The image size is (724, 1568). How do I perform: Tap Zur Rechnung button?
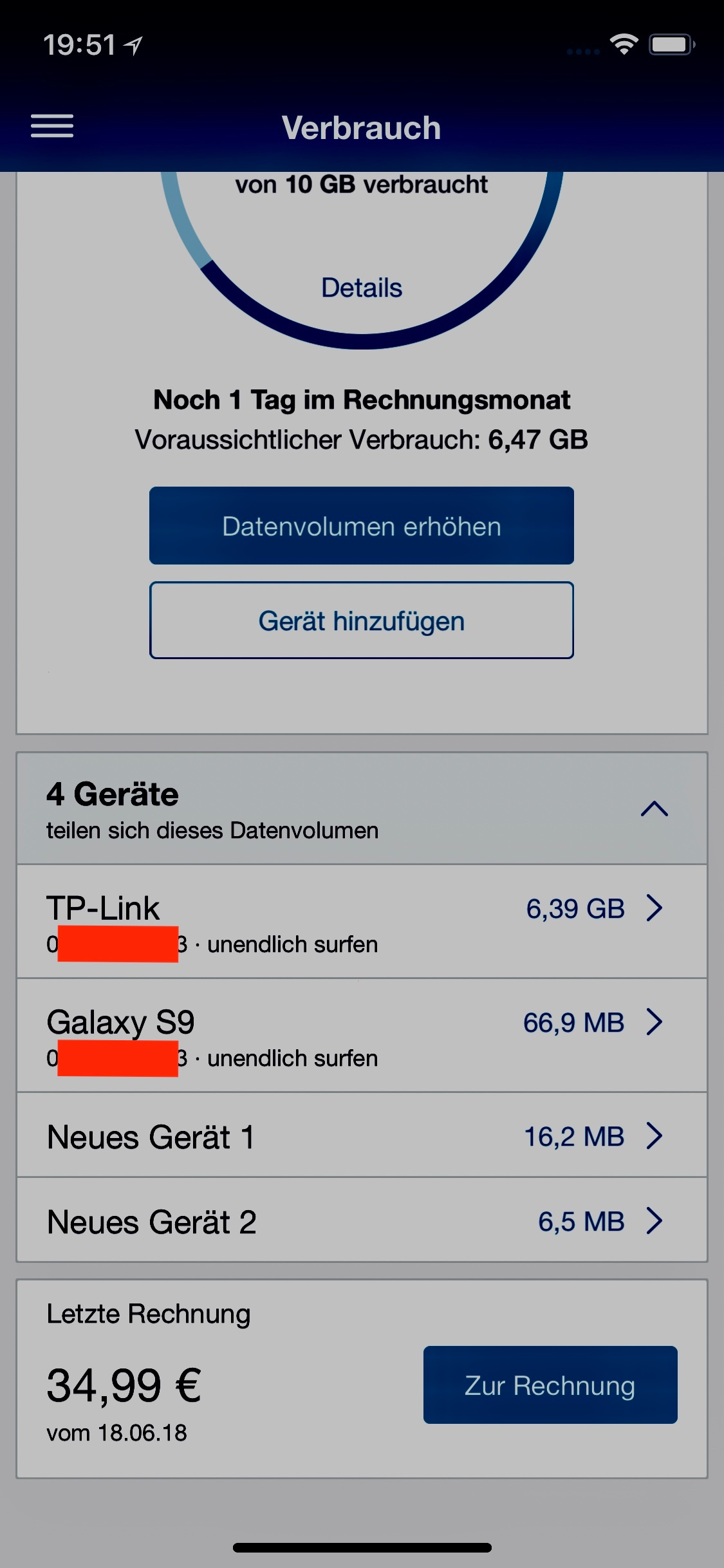click(x=550, y=1385)
